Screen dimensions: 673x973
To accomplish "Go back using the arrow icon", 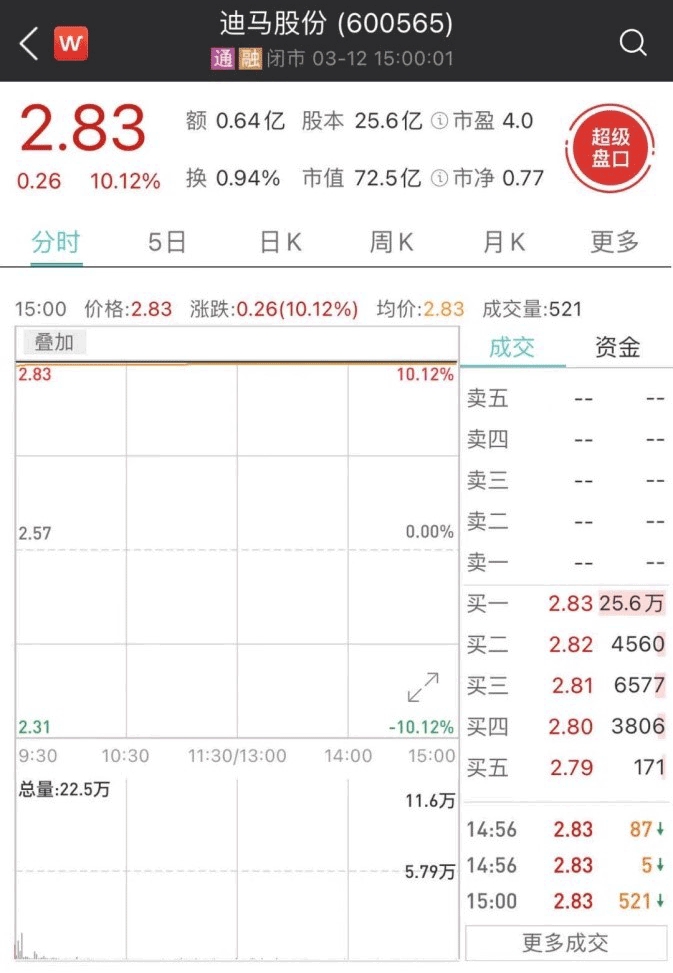I will point(28,43).
